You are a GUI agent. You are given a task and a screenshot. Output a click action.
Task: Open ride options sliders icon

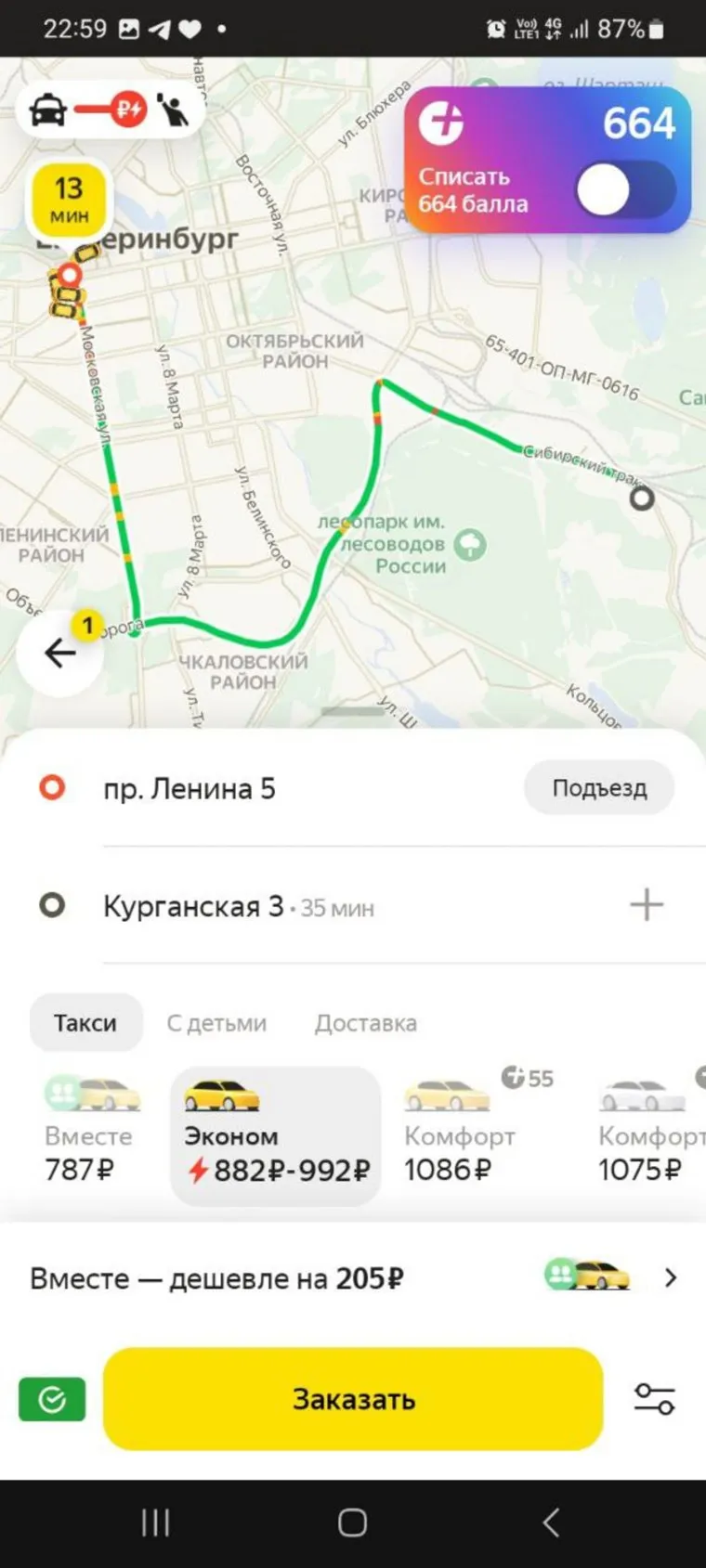[654, 1399]
